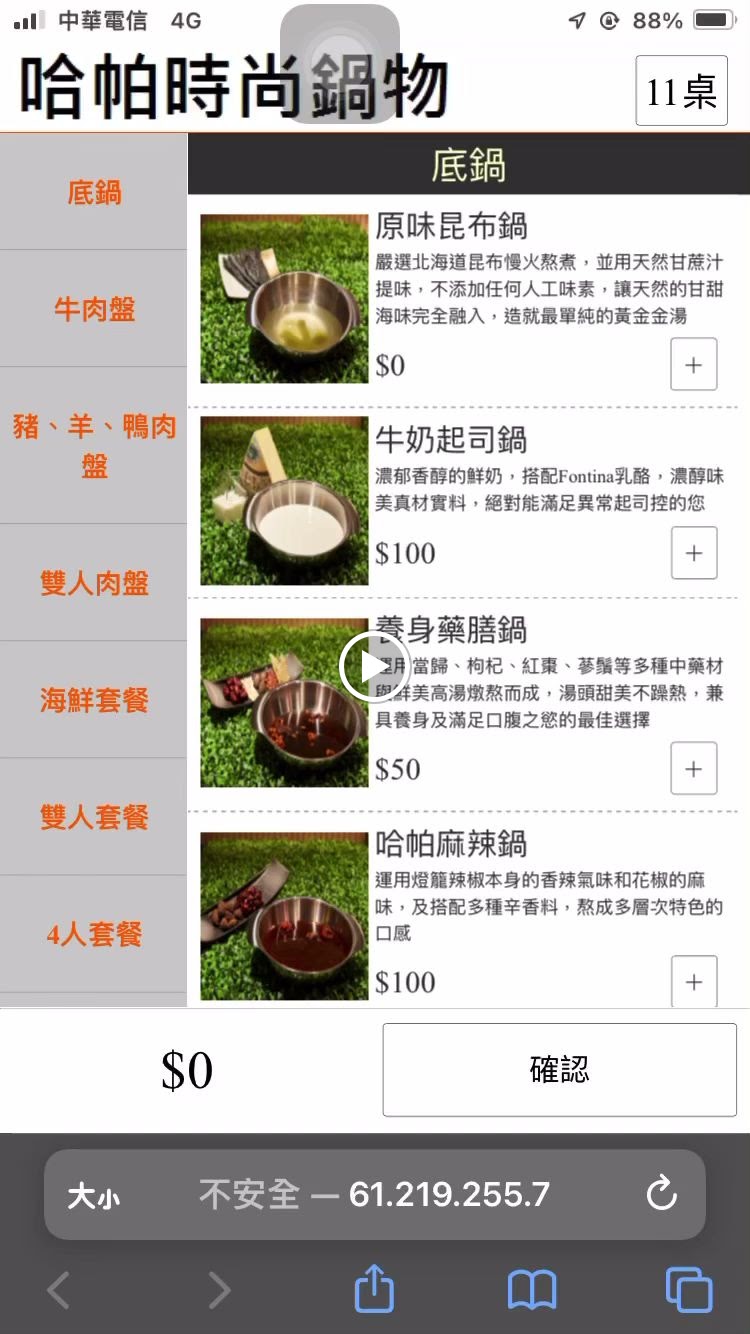This screenshot has width=750, height=1334.
Task: Open the 4人套餐 category
Action: pos(94,935)
